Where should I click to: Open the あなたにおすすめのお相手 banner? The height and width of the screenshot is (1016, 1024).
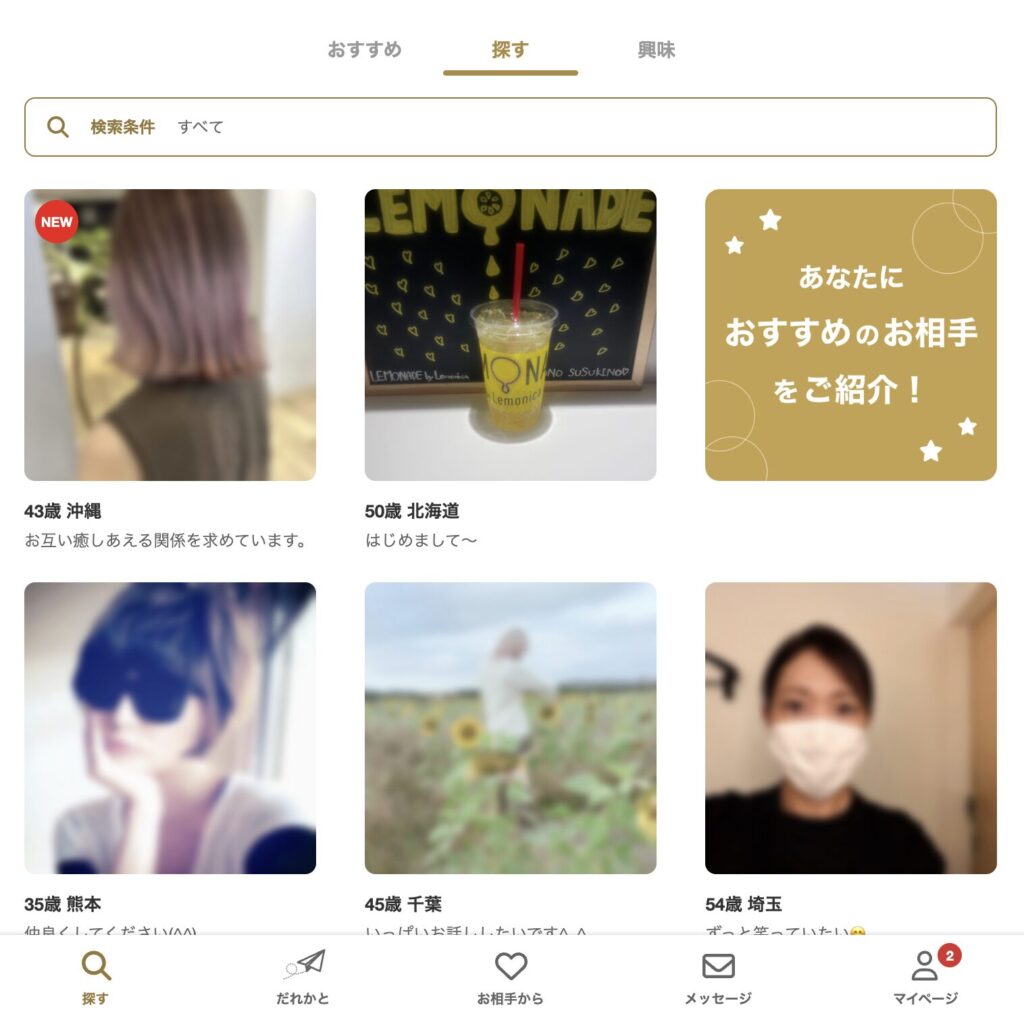click(x=850, y=335)
